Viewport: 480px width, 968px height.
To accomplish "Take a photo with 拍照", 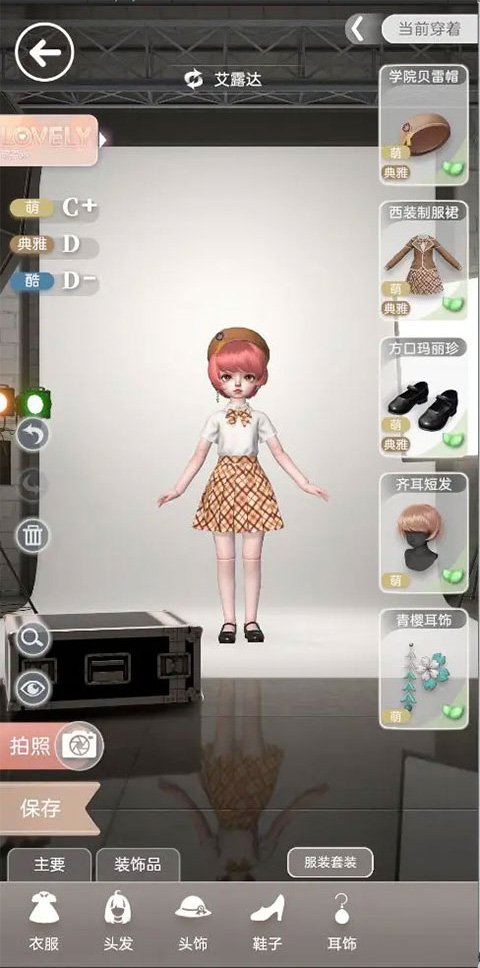I will pyautogui.click(x=52, y=746).
